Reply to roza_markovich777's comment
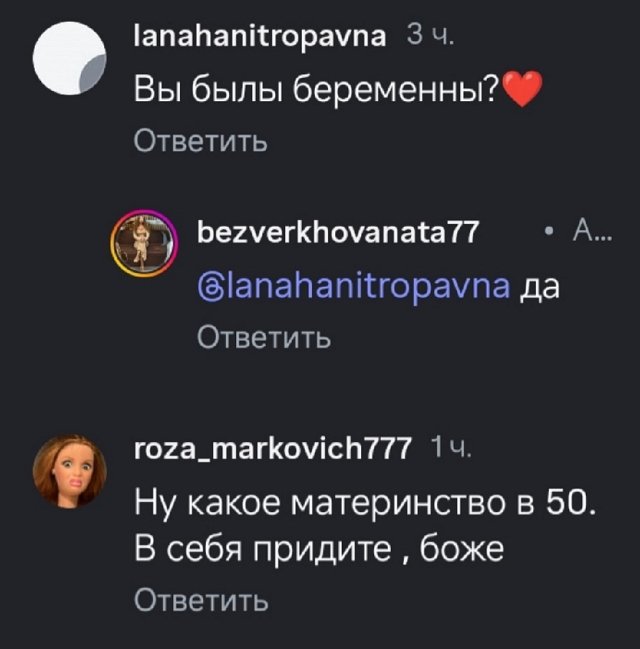Viewport: 640px width, 649px height. 201,602
